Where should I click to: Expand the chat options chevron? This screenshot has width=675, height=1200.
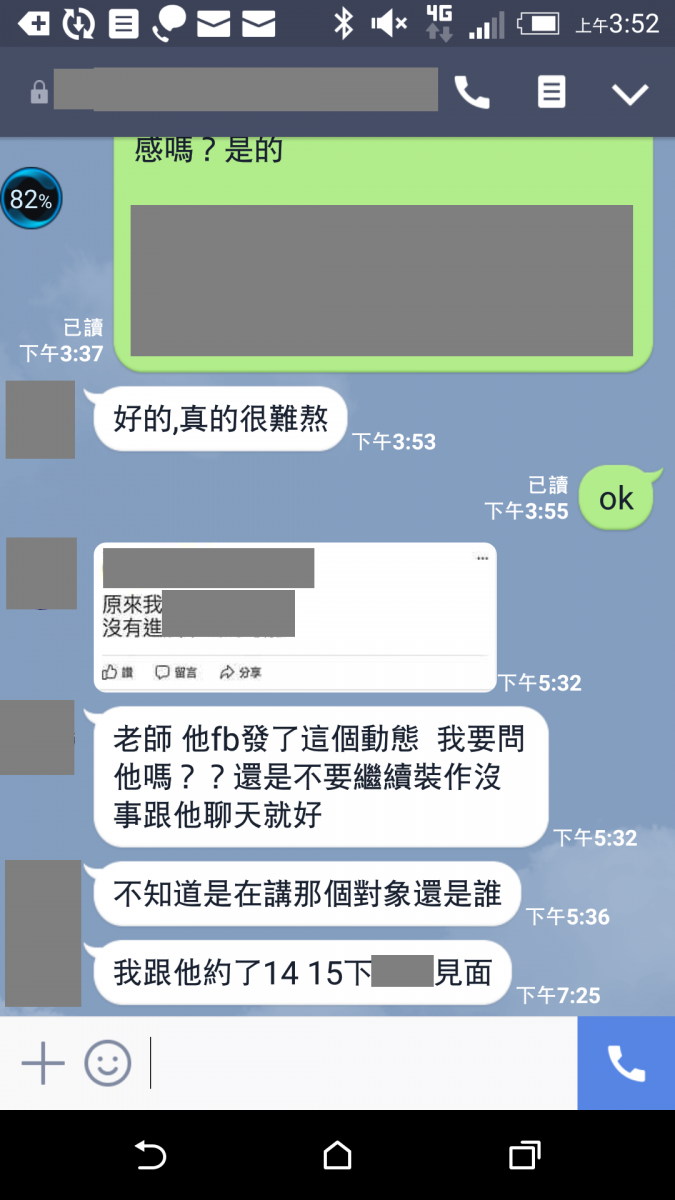pyautogui.click(x=630, y=94)
